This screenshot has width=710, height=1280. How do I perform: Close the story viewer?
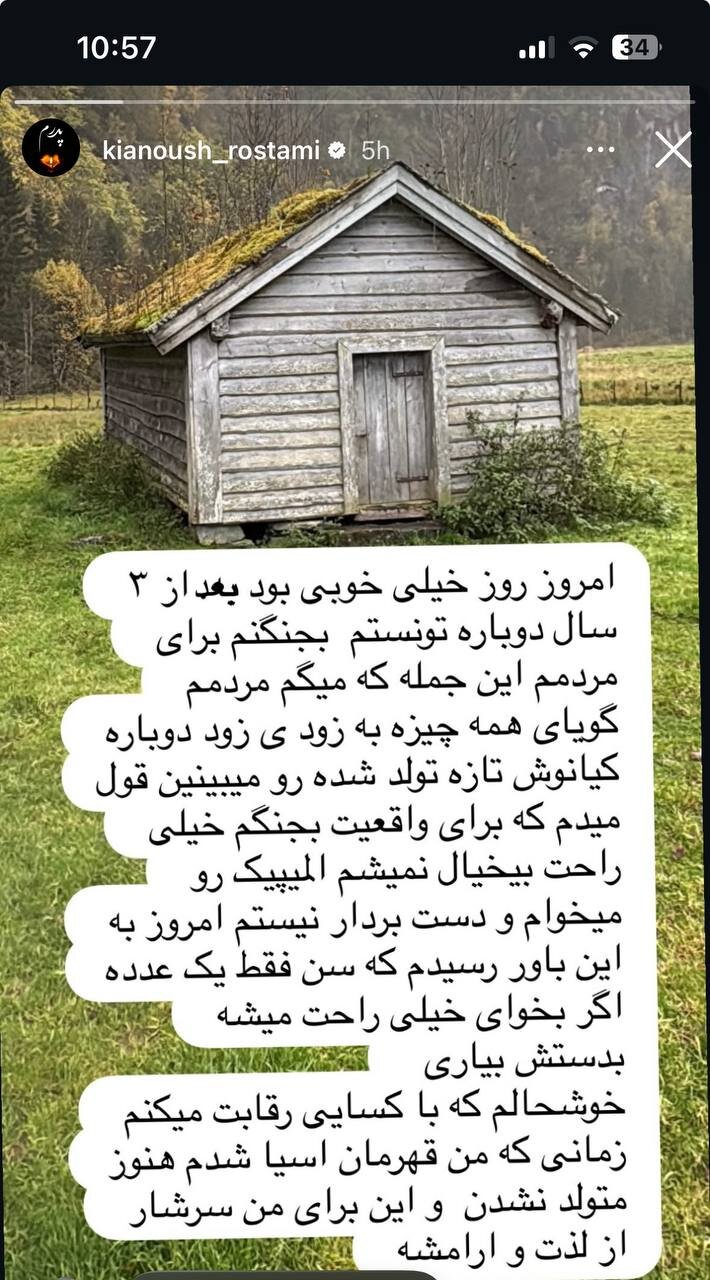click(x=673, y=150)
